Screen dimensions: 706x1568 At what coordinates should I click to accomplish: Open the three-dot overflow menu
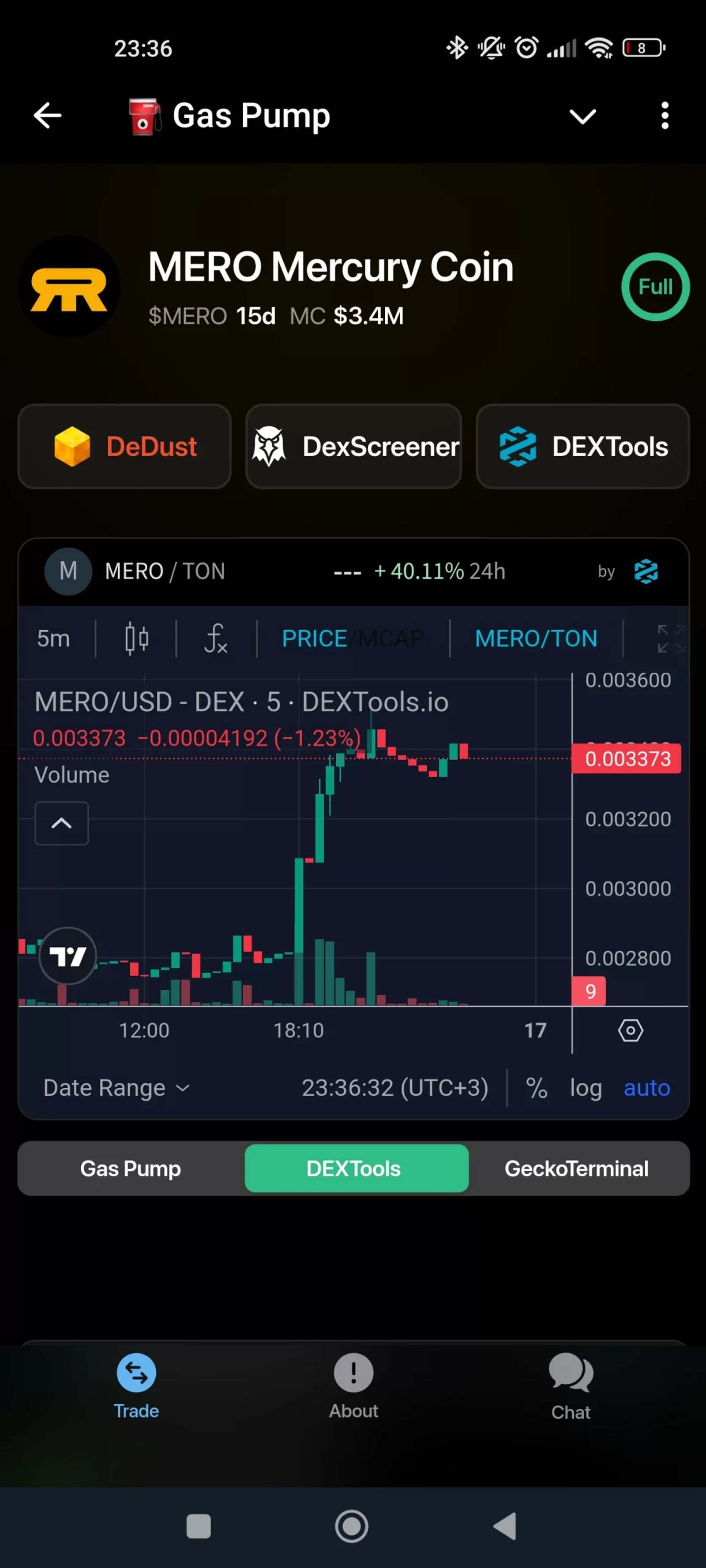pos(665,116)
